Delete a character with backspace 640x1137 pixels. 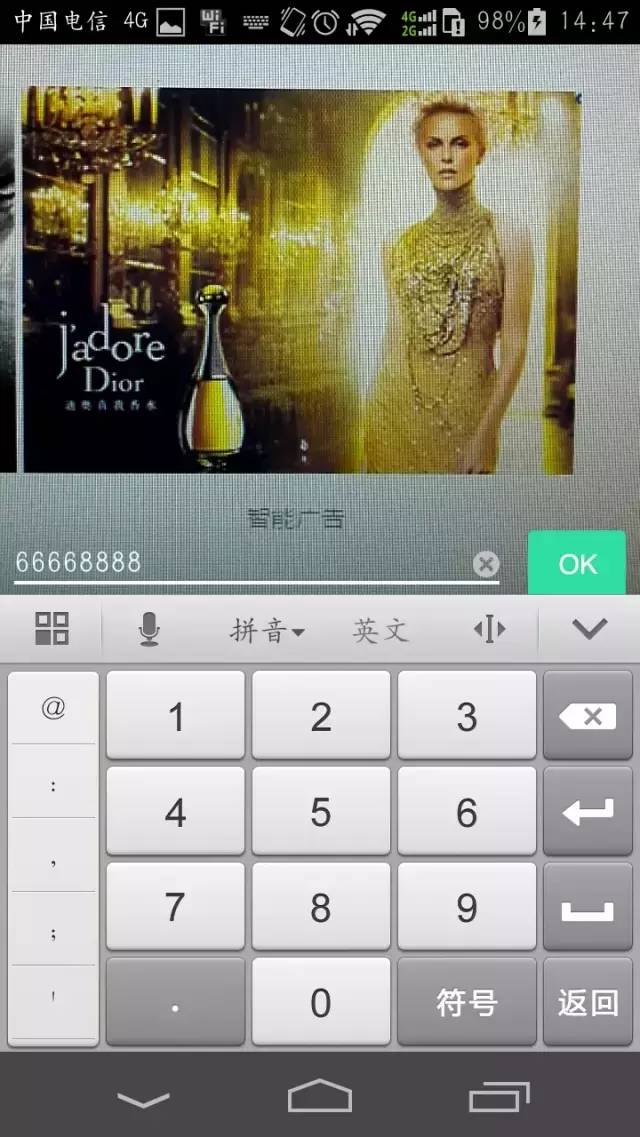[588, 716]
